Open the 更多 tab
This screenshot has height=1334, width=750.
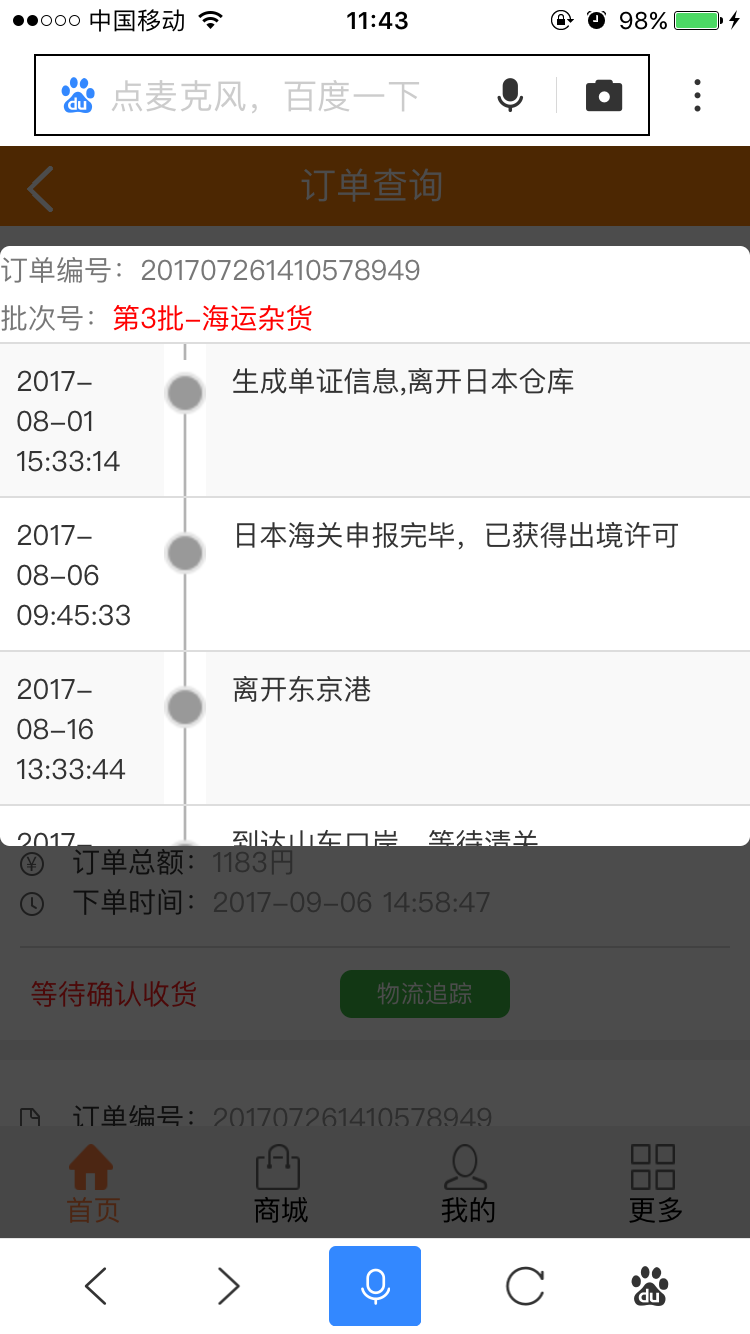pos(655,1184)
